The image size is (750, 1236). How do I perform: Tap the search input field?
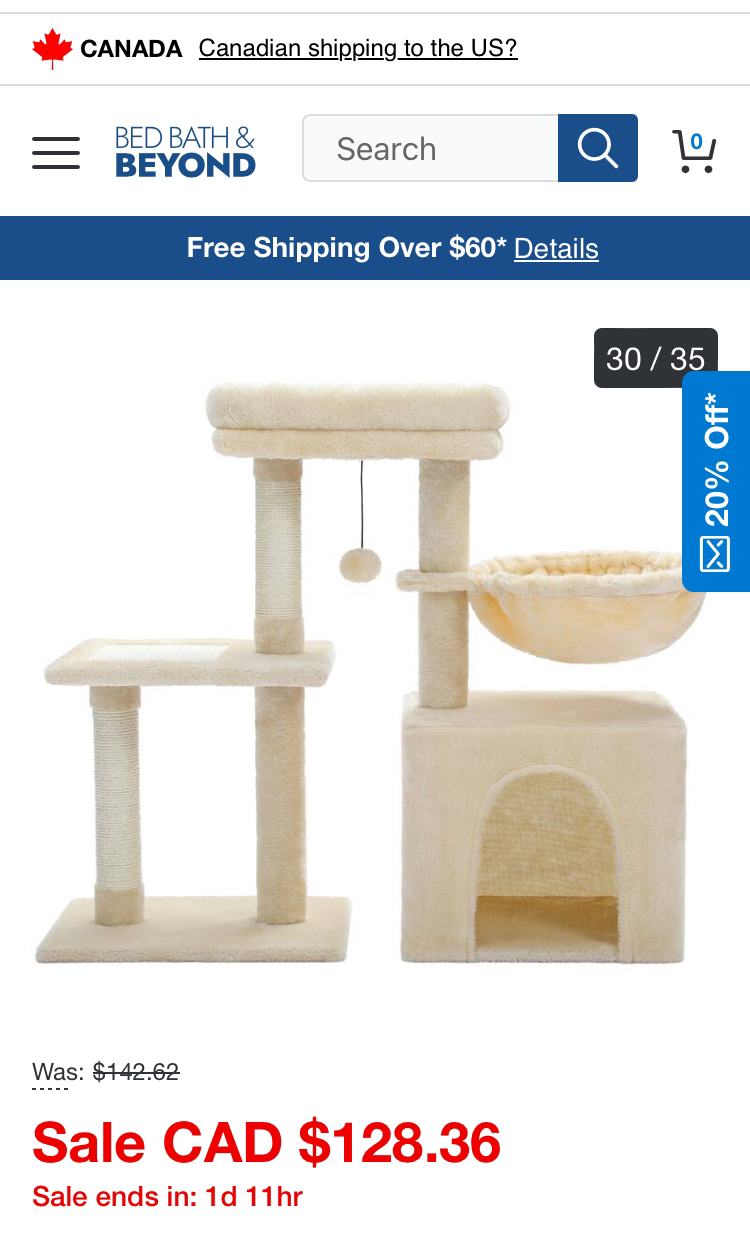click(430, 149)
